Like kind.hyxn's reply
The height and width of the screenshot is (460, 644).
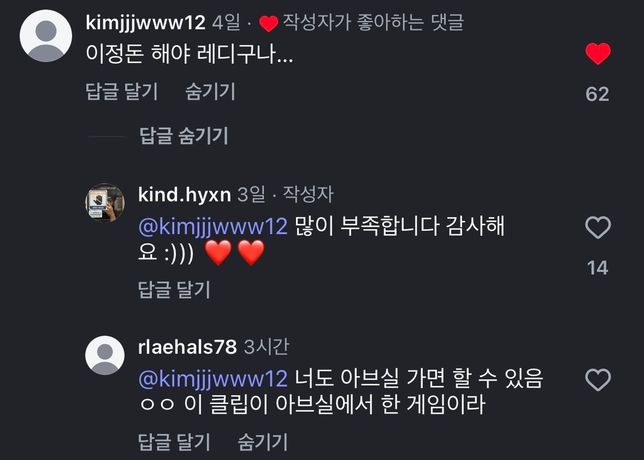[x=597, y=228]
